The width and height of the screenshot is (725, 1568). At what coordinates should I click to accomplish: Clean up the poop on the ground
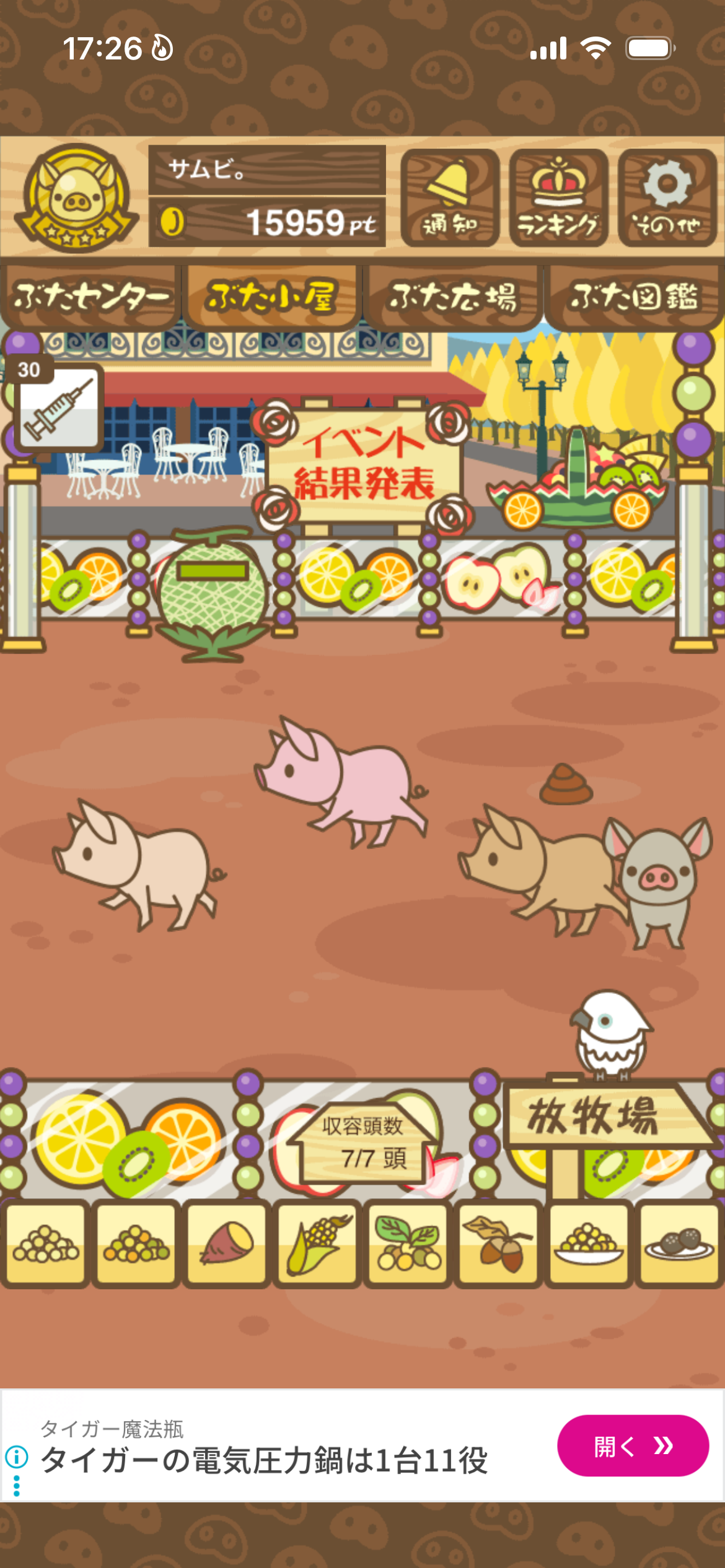click(x=566, y=784)
